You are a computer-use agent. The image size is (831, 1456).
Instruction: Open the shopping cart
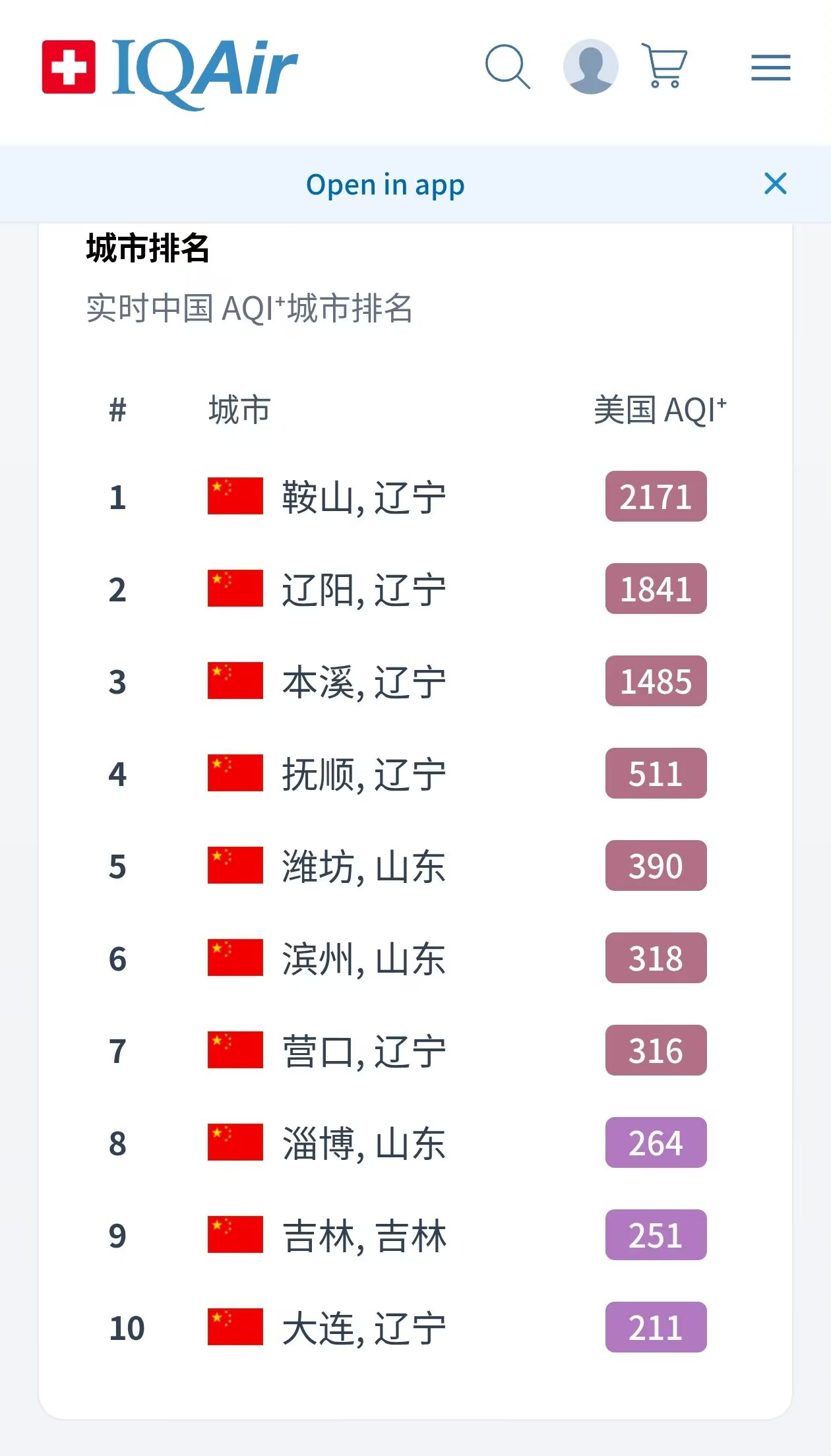click(664, 66)
